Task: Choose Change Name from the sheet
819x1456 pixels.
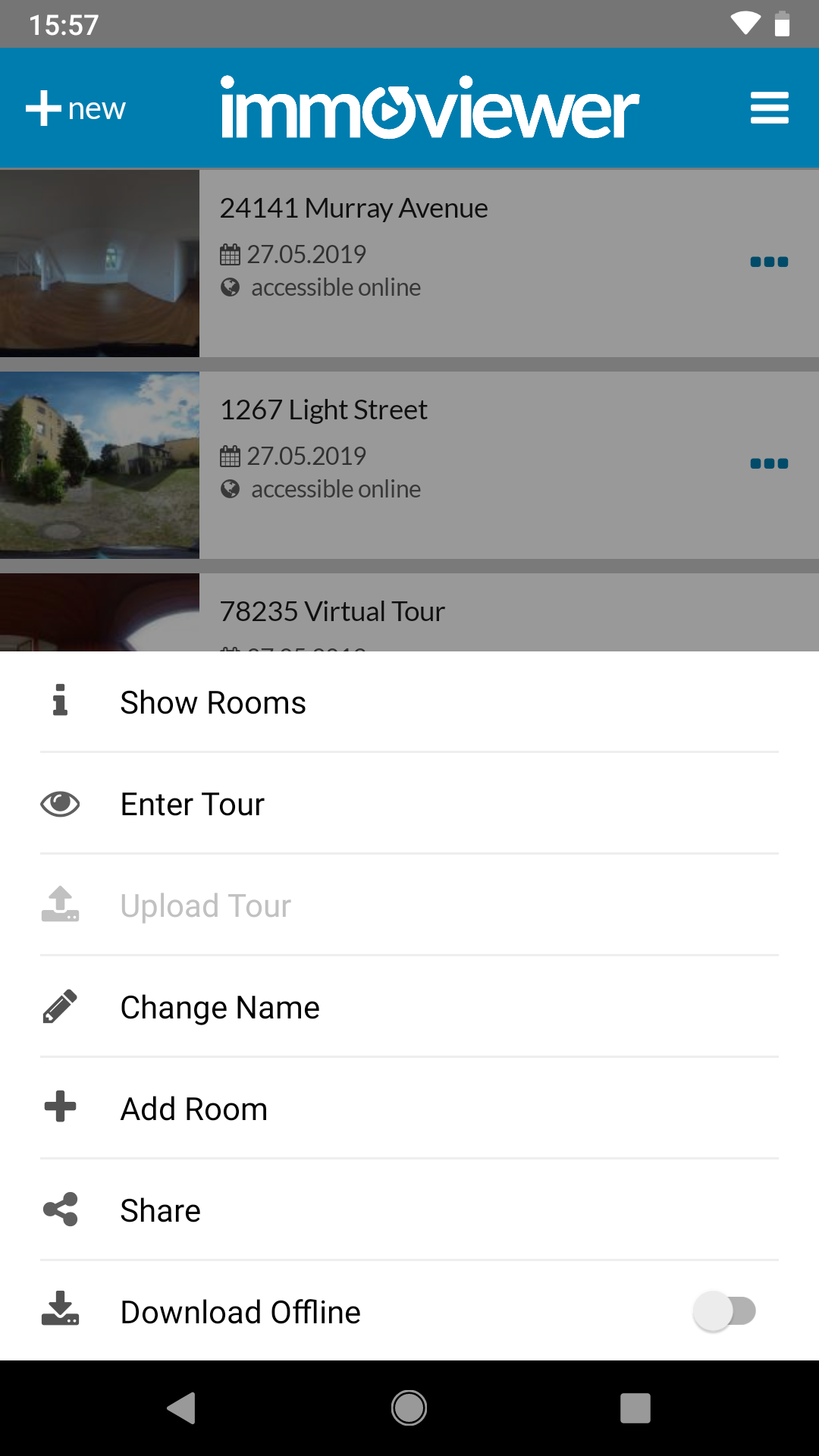Action: (x=409, y=1007)
